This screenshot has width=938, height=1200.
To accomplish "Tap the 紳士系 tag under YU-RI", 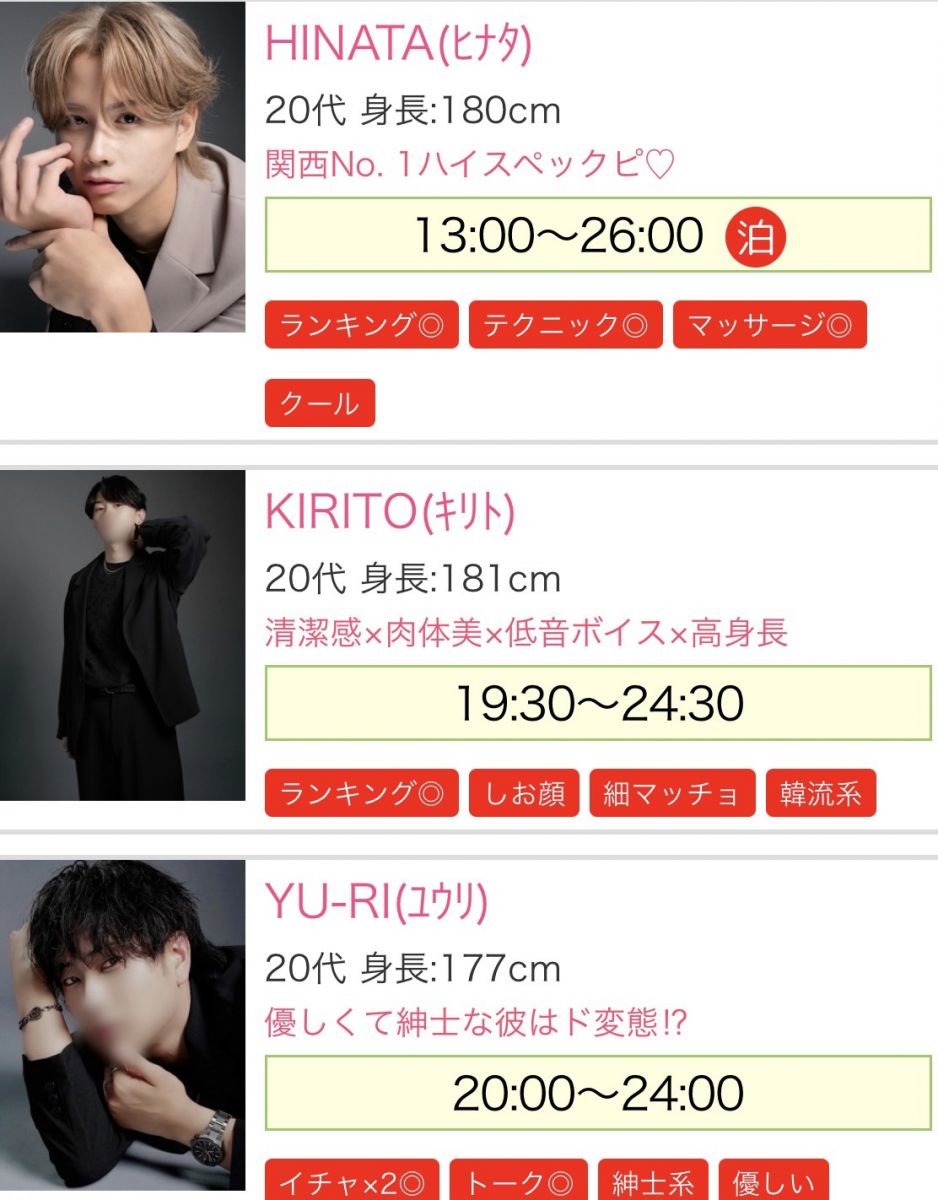I will (652, 1183).
